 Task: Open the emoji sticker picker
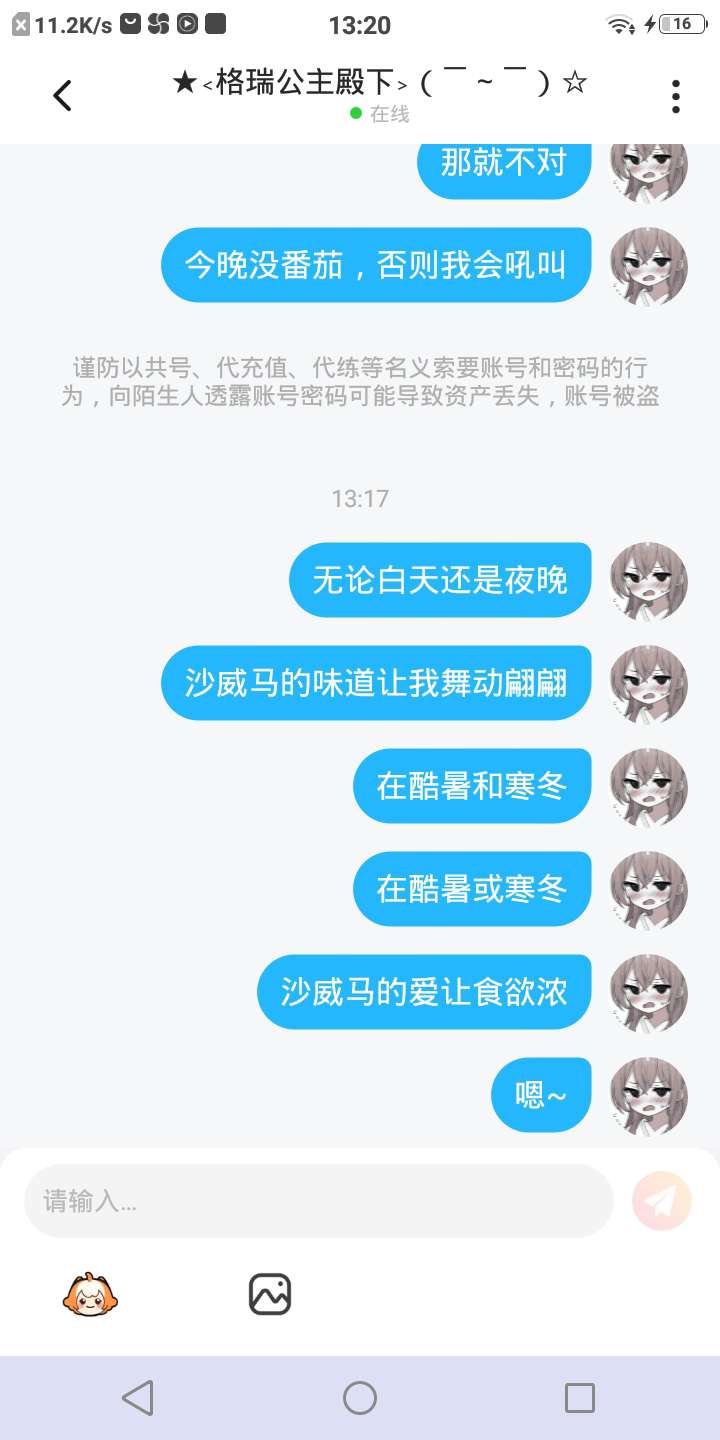pos(91,1294)
